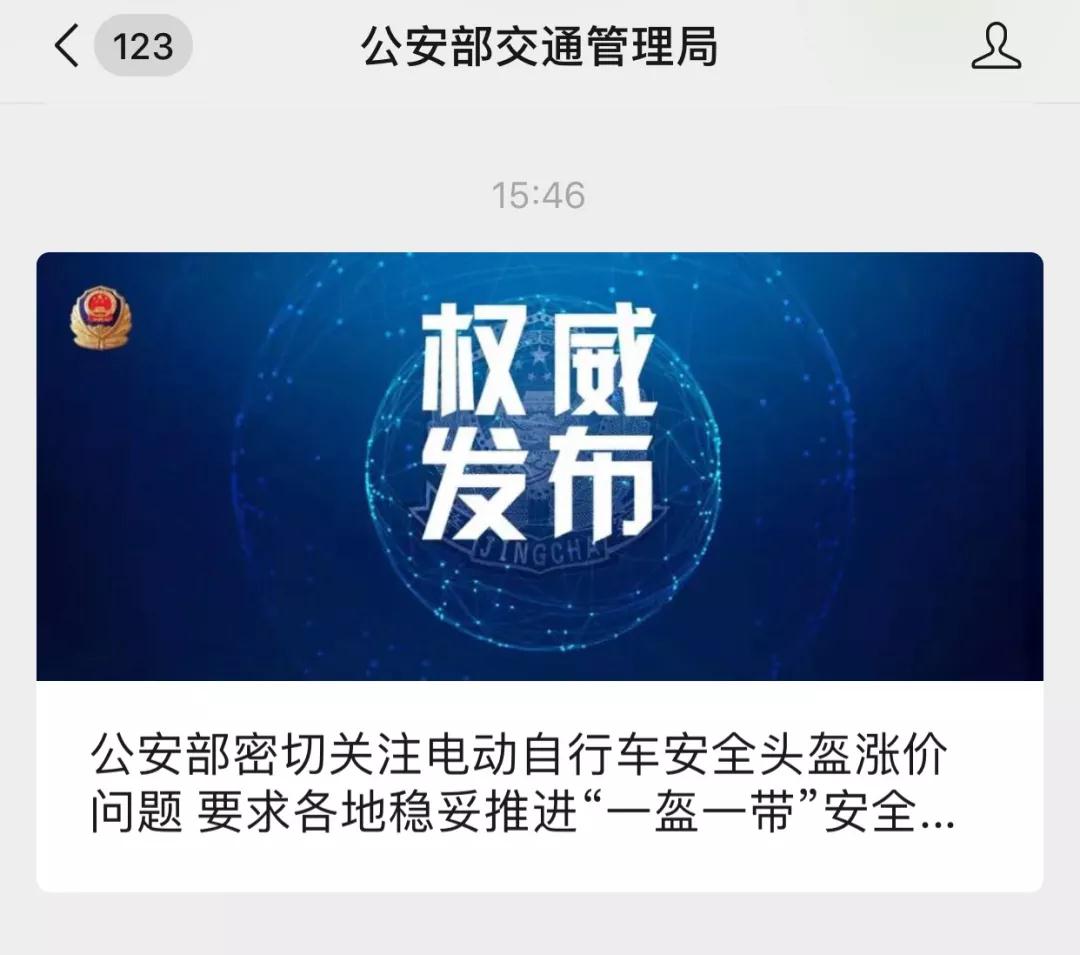Open the electric bicycle helmet price article card
1080x955 pixels.
point(539,570)
